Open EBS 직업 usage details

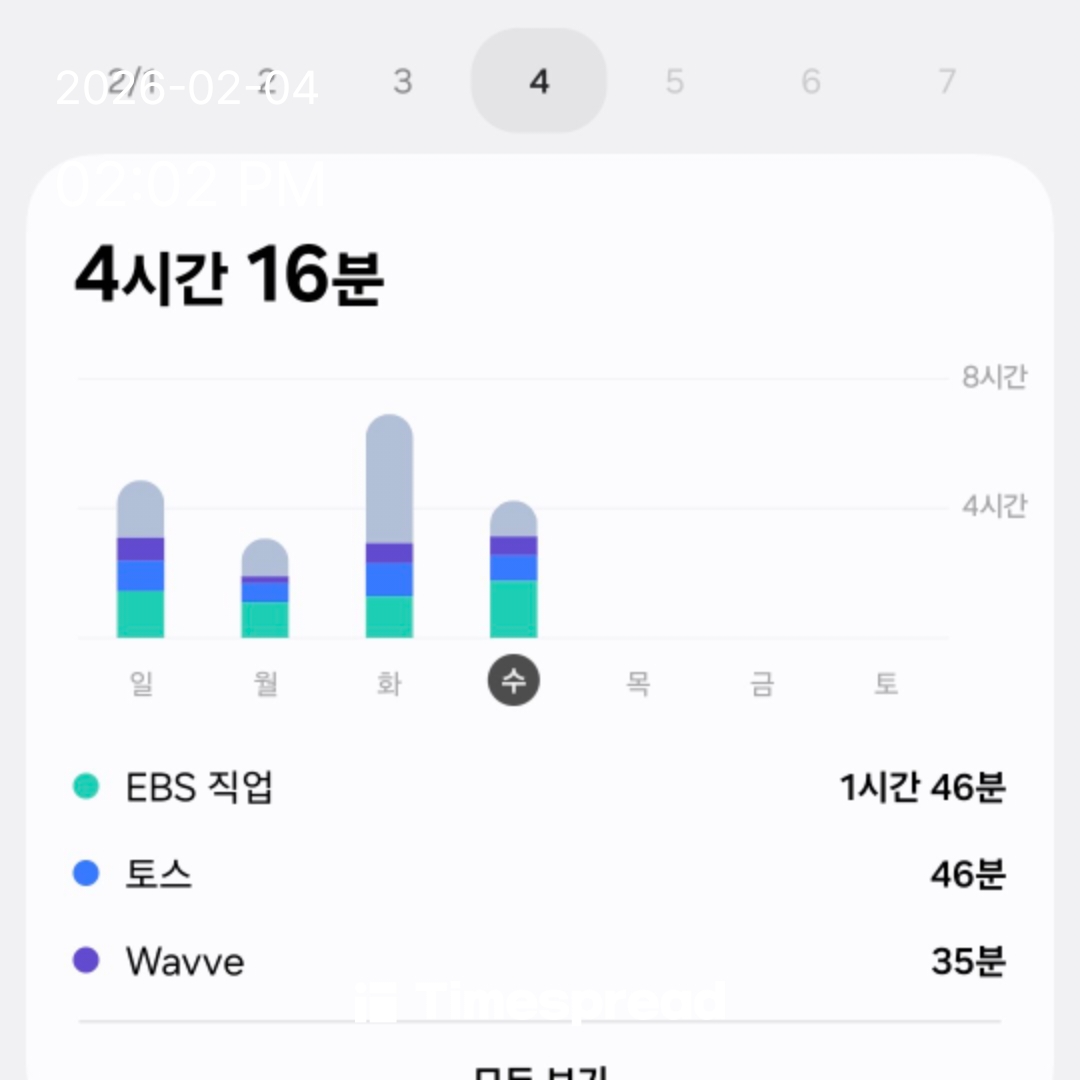click(x=540, y=787)
